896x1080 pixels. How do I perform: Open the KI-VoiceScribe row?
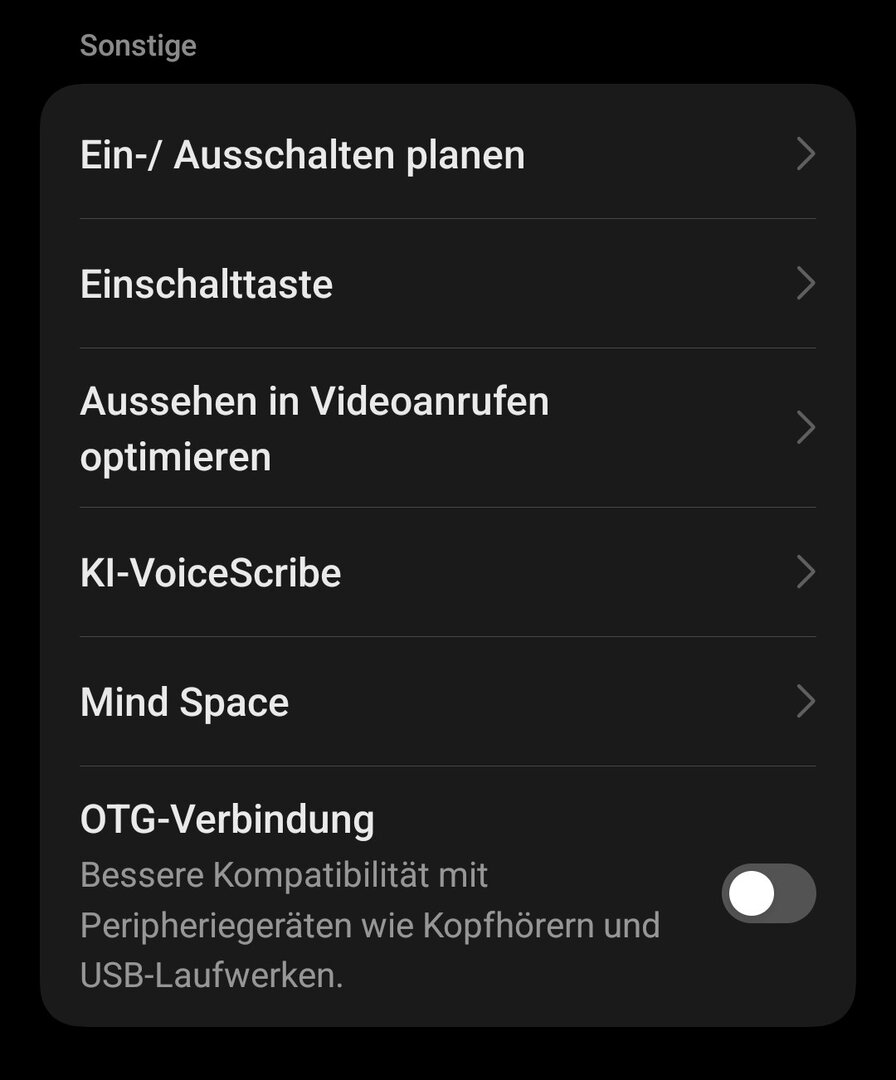[447, 572]
